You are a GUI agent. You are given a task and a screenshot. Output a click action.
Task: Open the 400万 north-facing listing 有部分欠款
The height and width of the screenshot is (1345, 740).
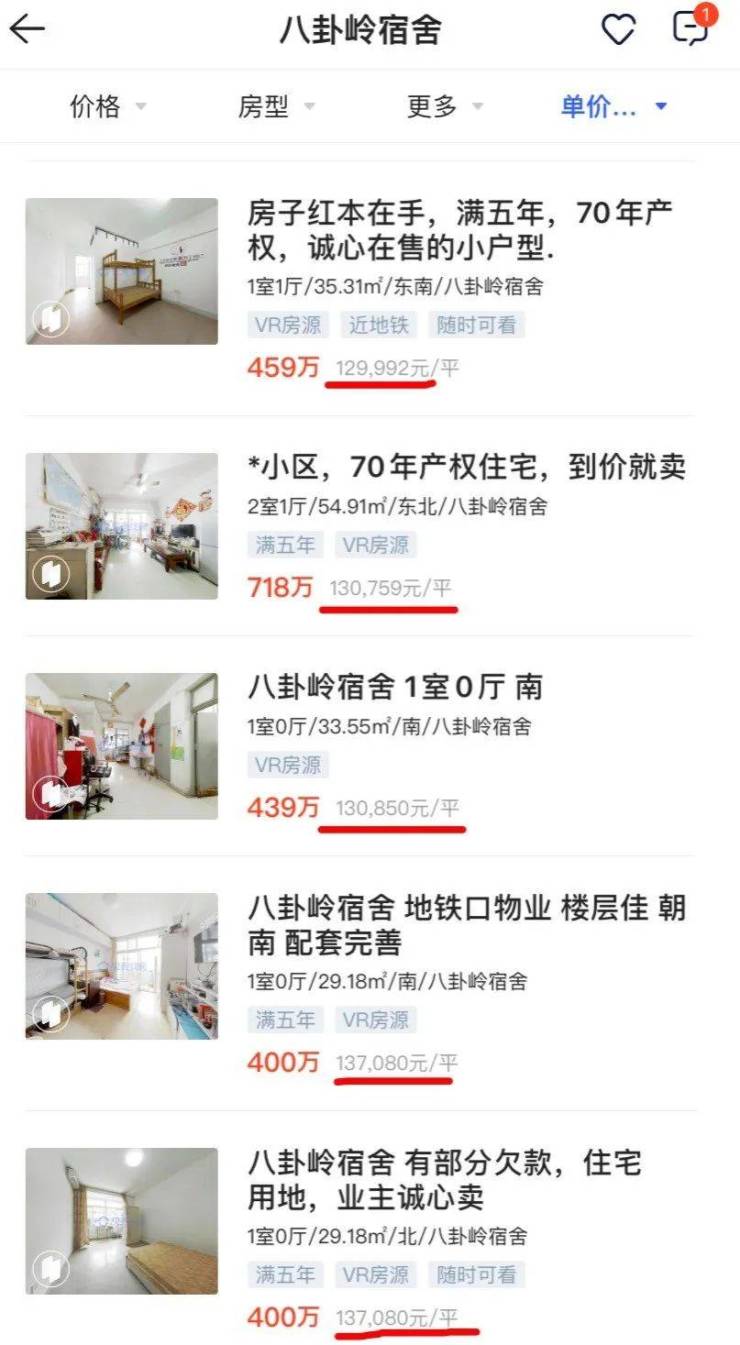pyautogui.click(x=444, y=1180)
